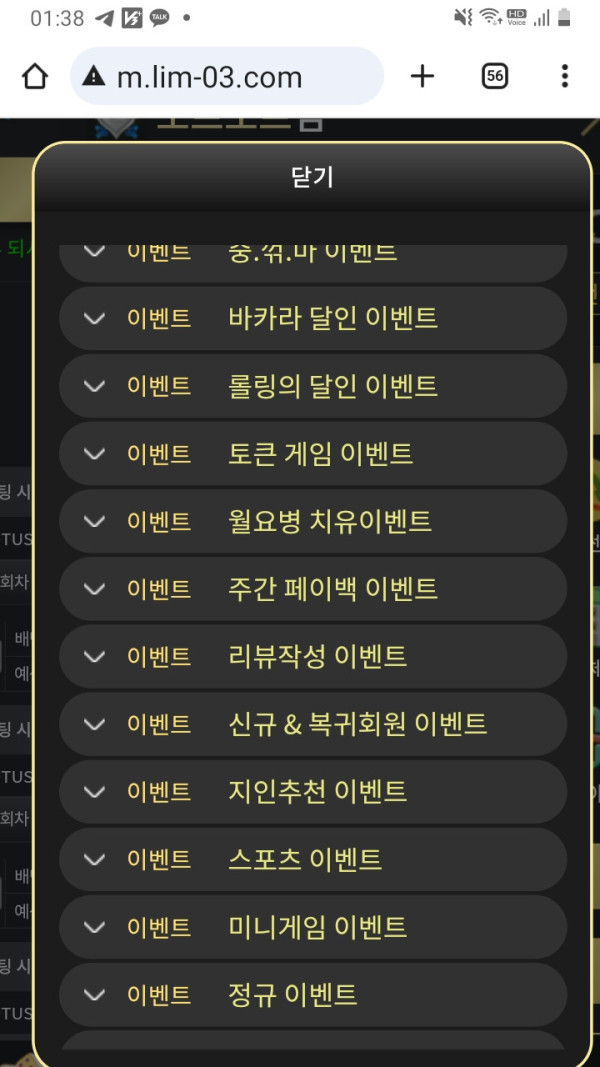Expand the 바카라 달인 이벤트 row
The height and width of the screenshot is (1067, 600).
[x=312, y=318]
